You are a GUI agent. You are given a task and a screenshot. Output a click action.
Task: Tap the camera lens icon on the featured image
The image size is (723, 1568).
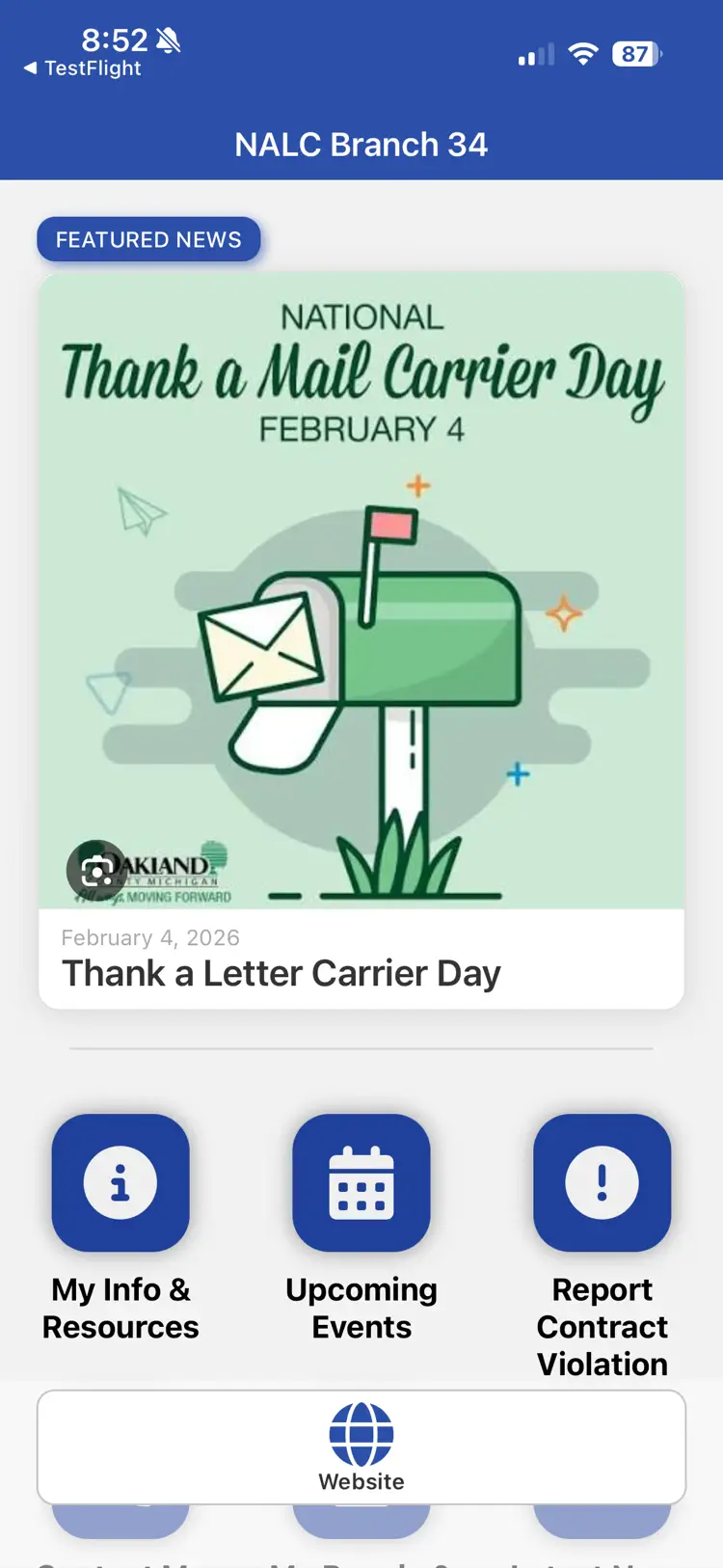pos(95,871)
